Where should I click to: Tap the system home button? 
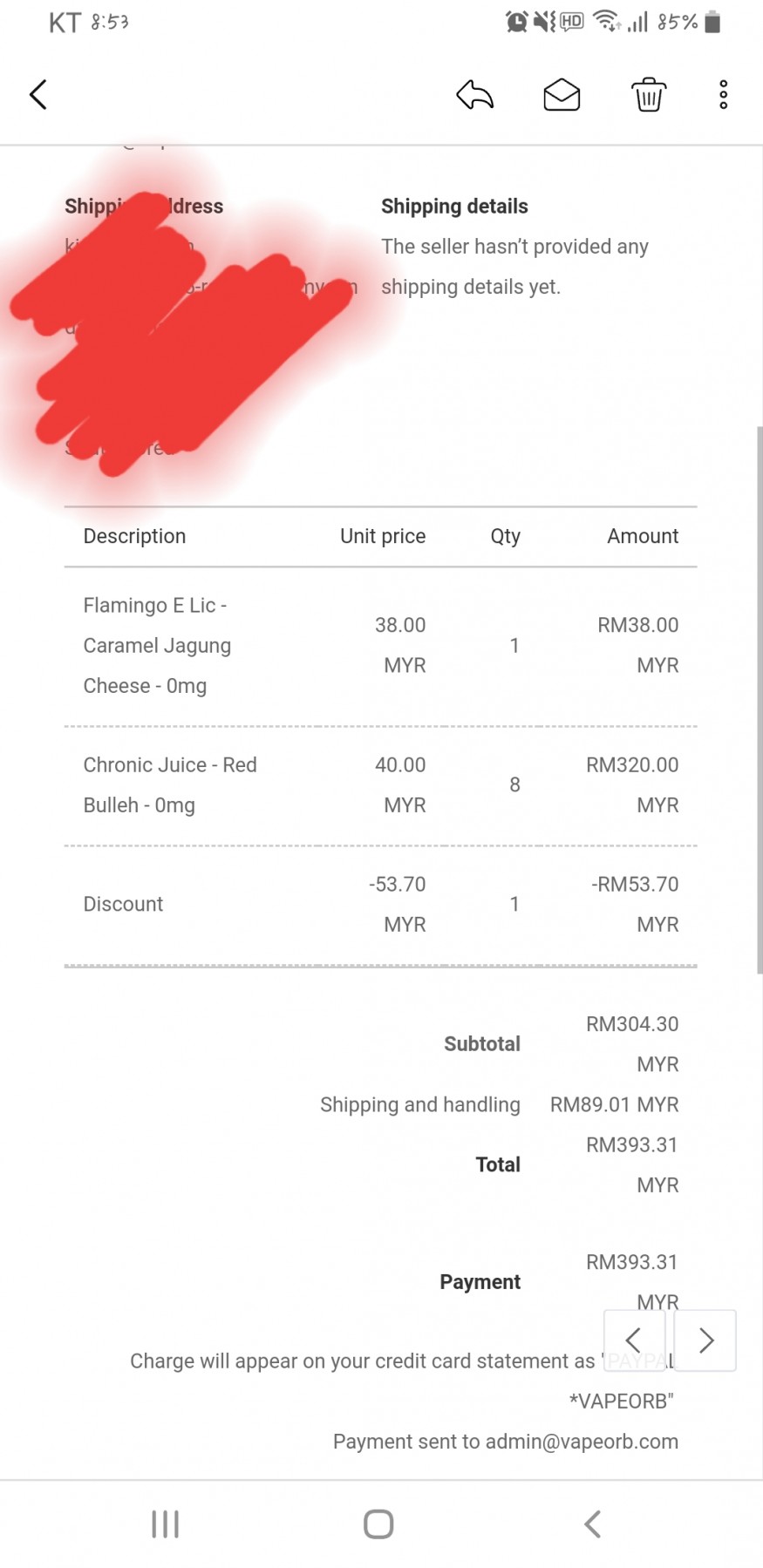[x=378, y=1524]
